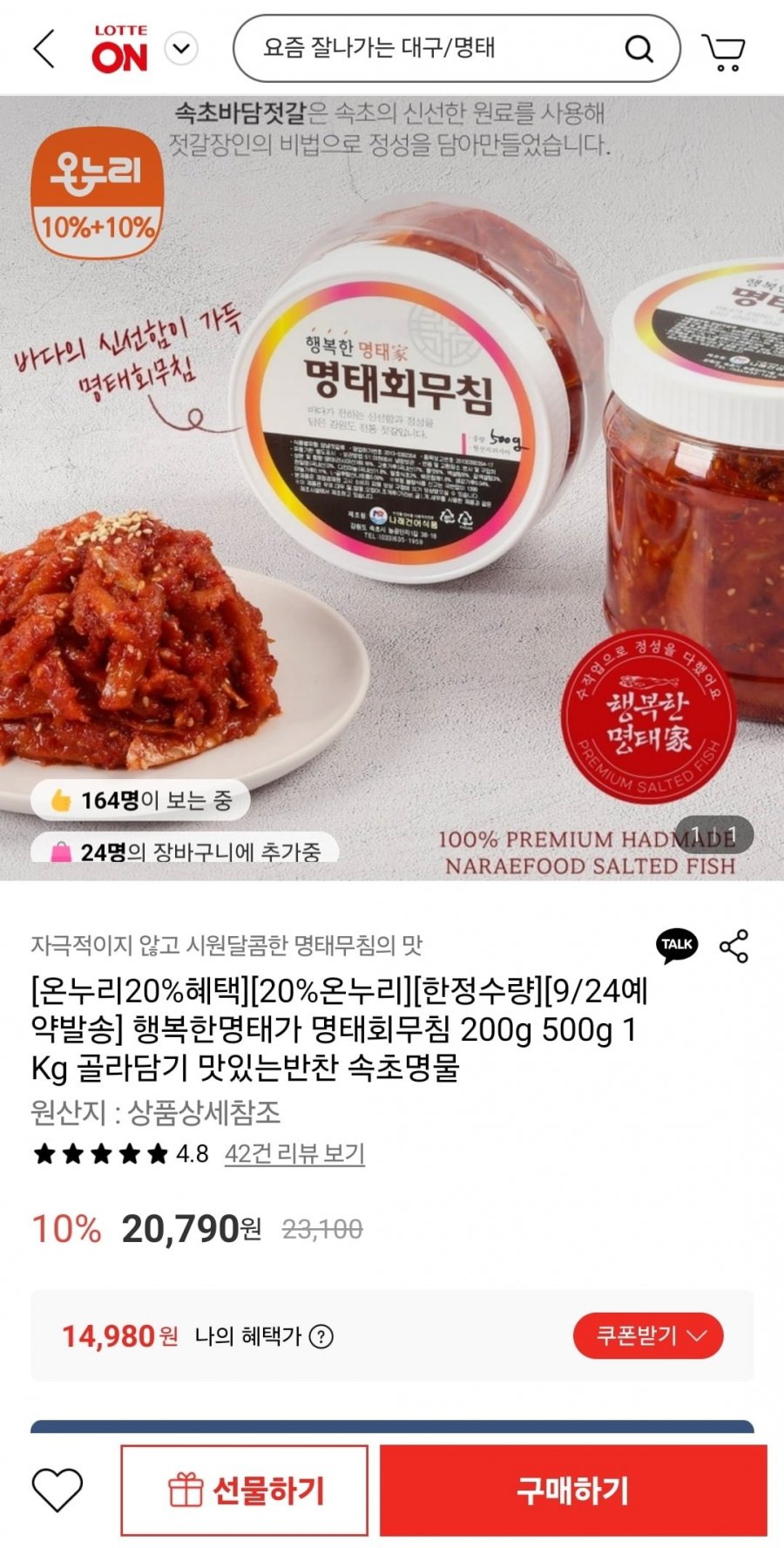
Task: Share this product
Action: [733, 946]
